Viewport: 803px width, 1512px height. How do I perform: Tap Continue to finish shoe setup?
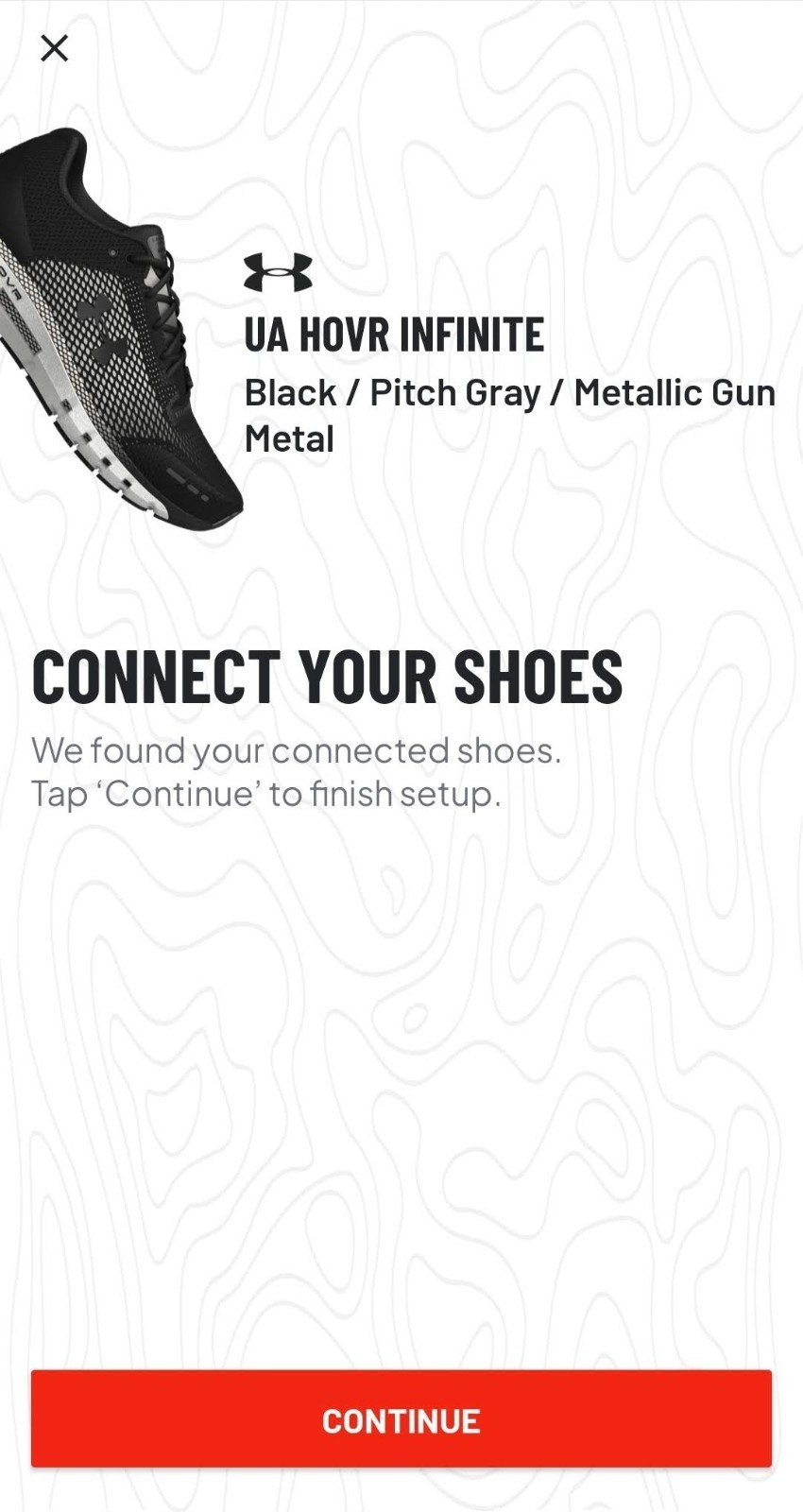[x=401, y=1418]
